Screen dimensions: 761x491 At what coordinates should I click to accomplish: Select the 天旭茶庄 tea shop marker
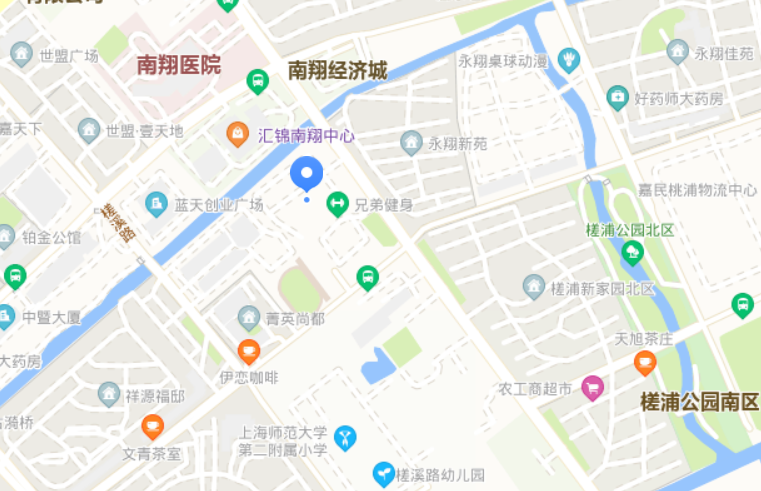click(x=646, y=362)
